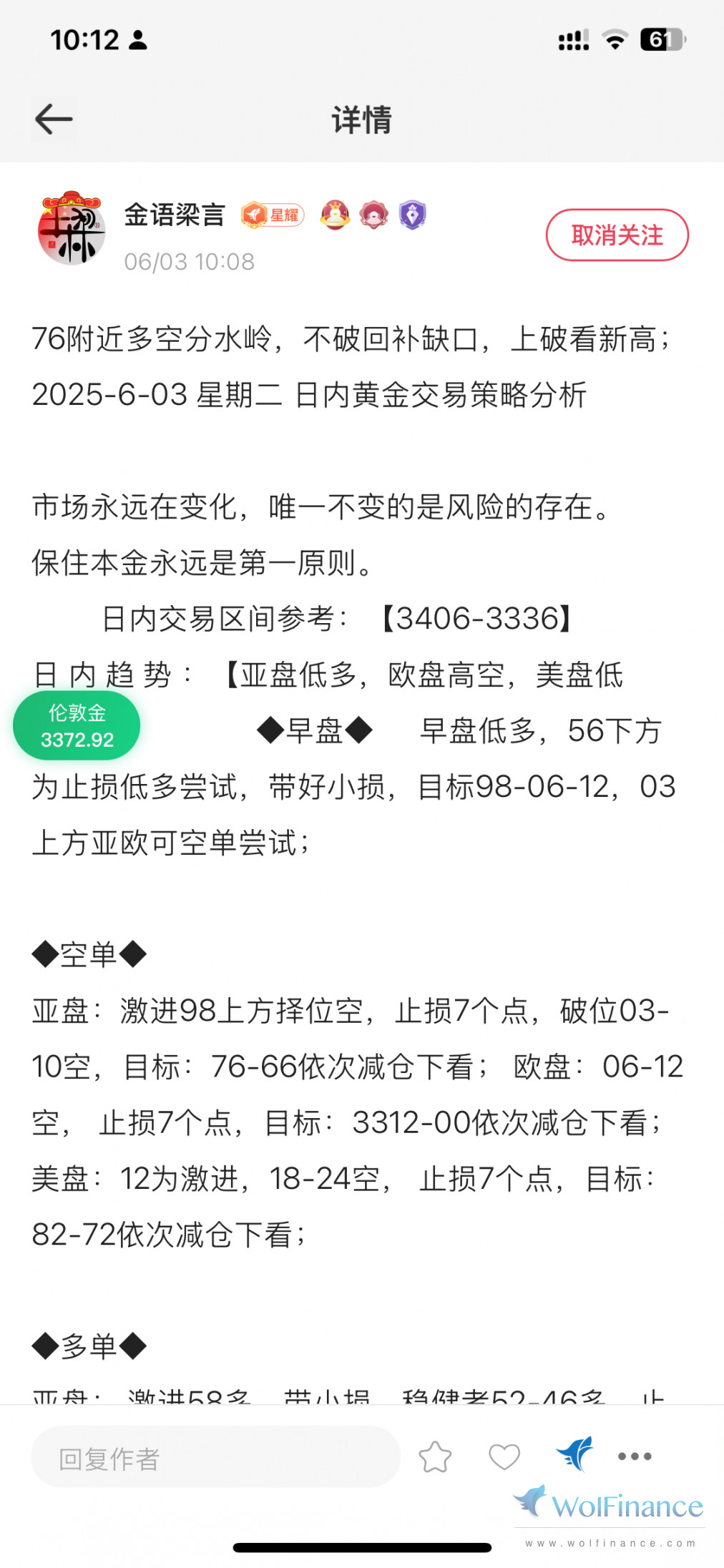Screen dimensions: 724x1568
Task: Share the post via the blue bird icon
Action: [x=575, y=1454]
